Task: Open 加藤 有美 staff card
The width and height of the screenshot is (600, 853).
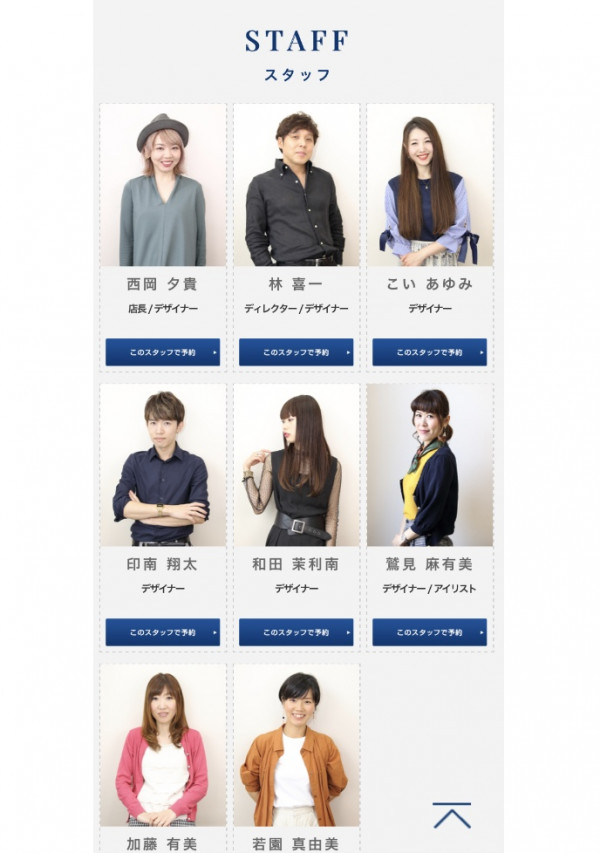Action: pyautogui.click(x=163, y=750)
